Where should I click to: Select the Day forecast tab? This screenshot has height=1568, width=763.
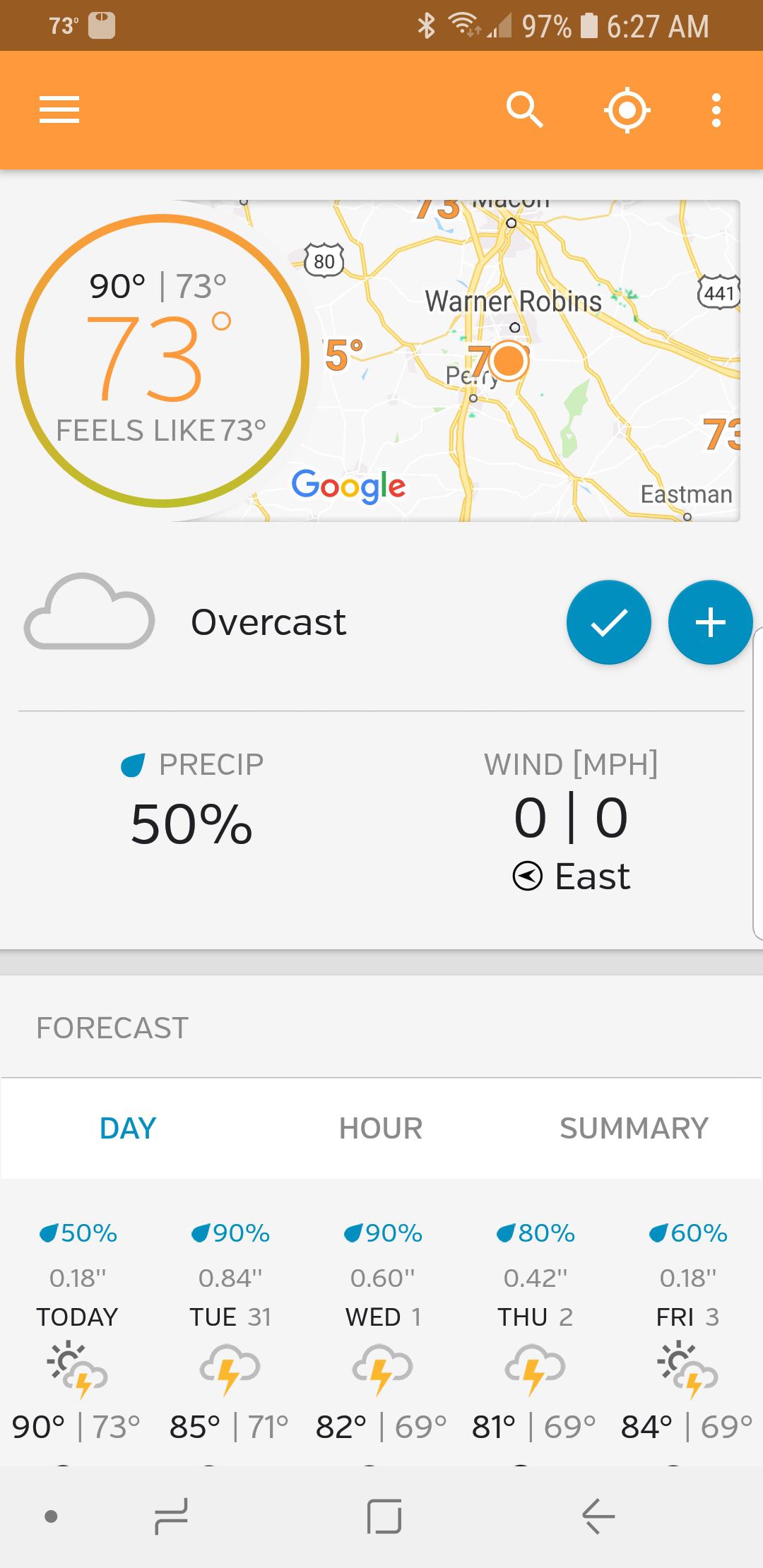[x=128, y=1128]
